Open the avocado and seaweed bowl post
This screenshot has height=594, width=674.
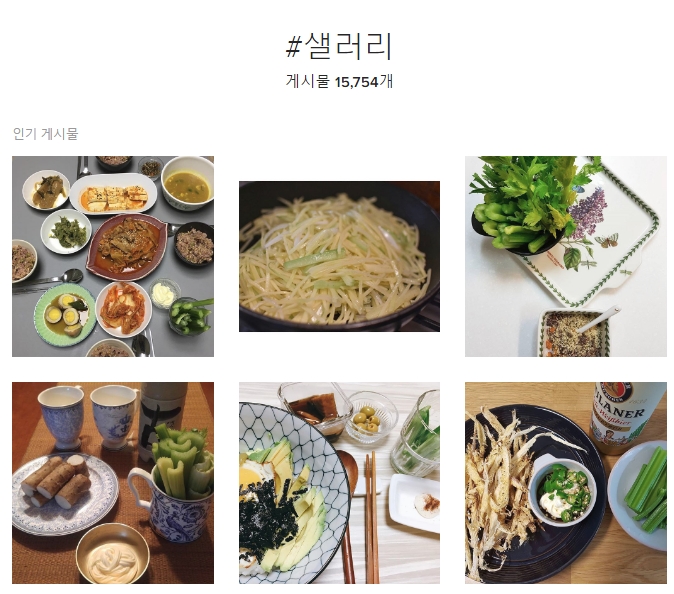pos(339,482)
